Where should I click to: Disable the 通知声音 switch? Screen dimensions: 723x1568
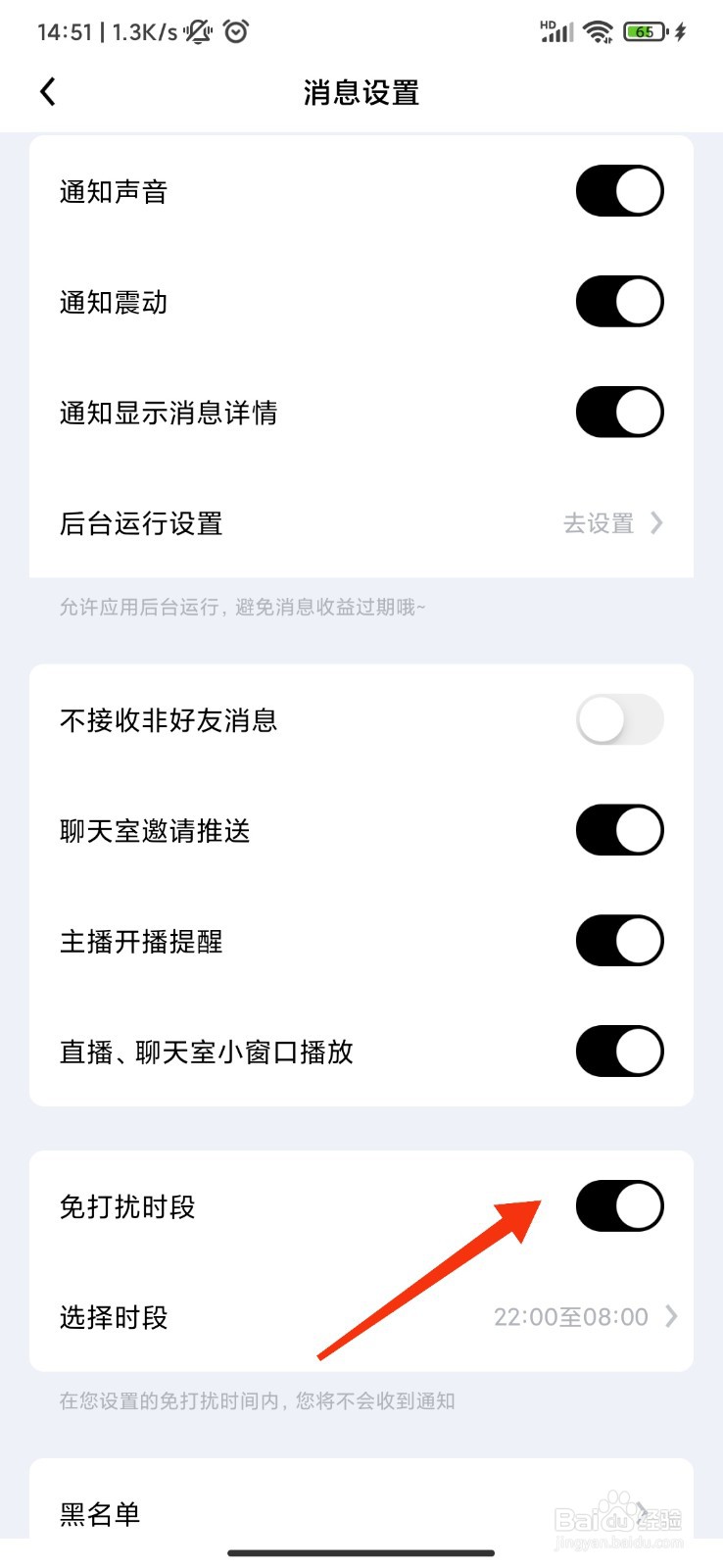coord(619,190)
